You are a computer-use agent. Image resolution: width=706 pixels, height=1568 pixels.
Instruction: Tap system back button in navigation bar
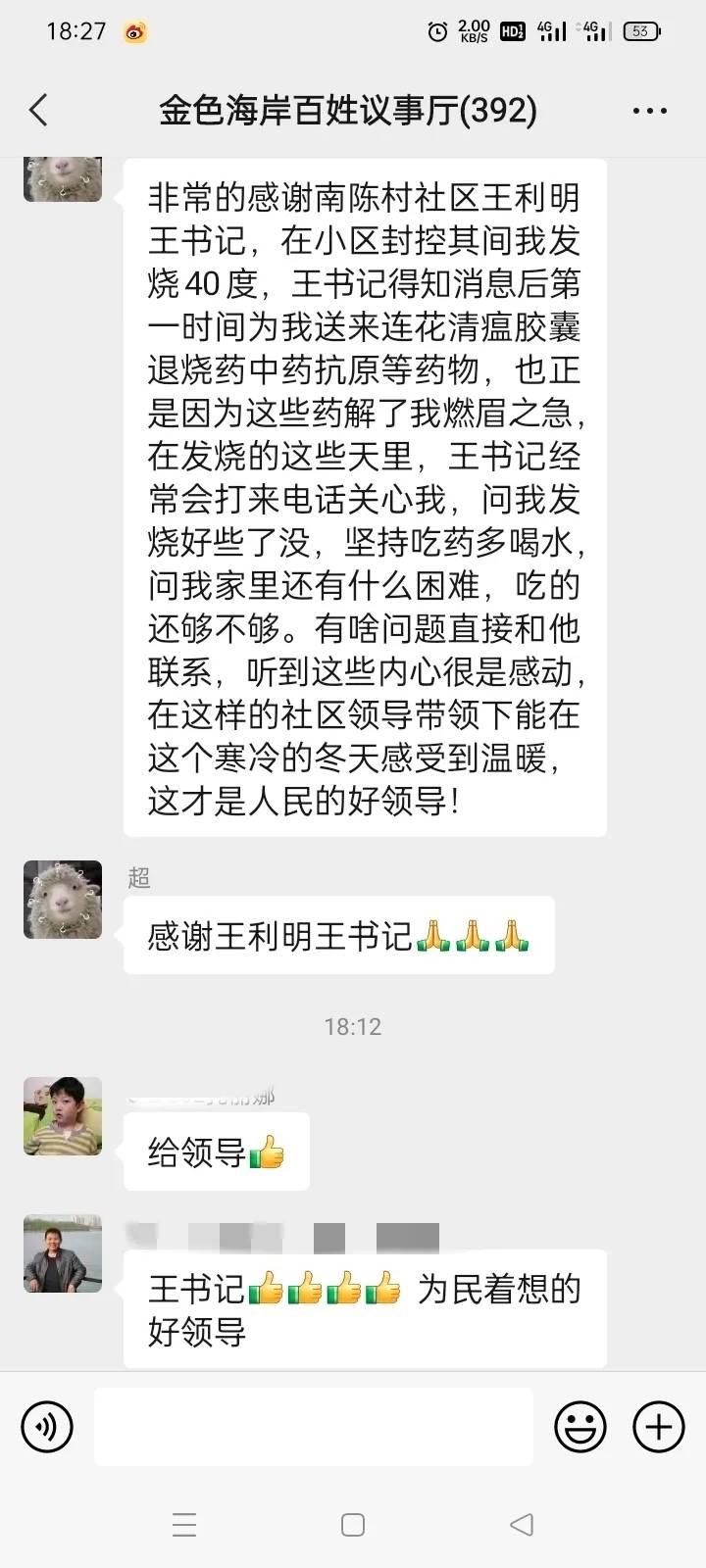pyautogui.click(x=522, y=1525)
